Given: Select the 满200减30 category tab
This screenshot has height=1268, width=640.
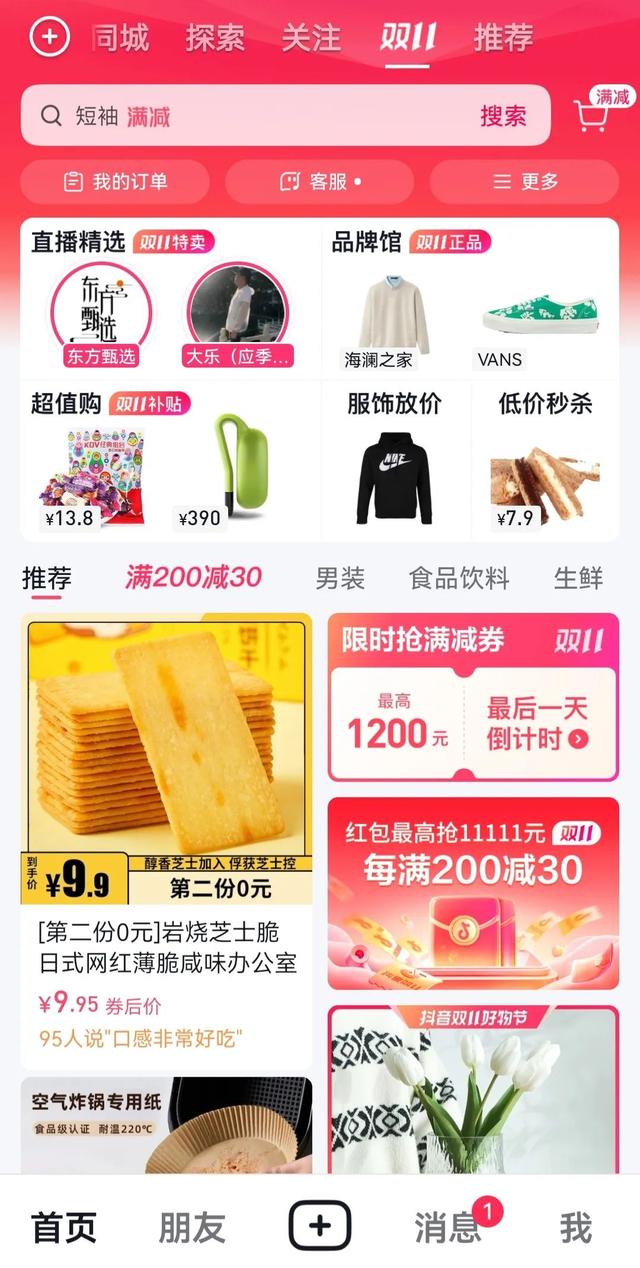Looking at the screenshot, I should tap(193, 577).
